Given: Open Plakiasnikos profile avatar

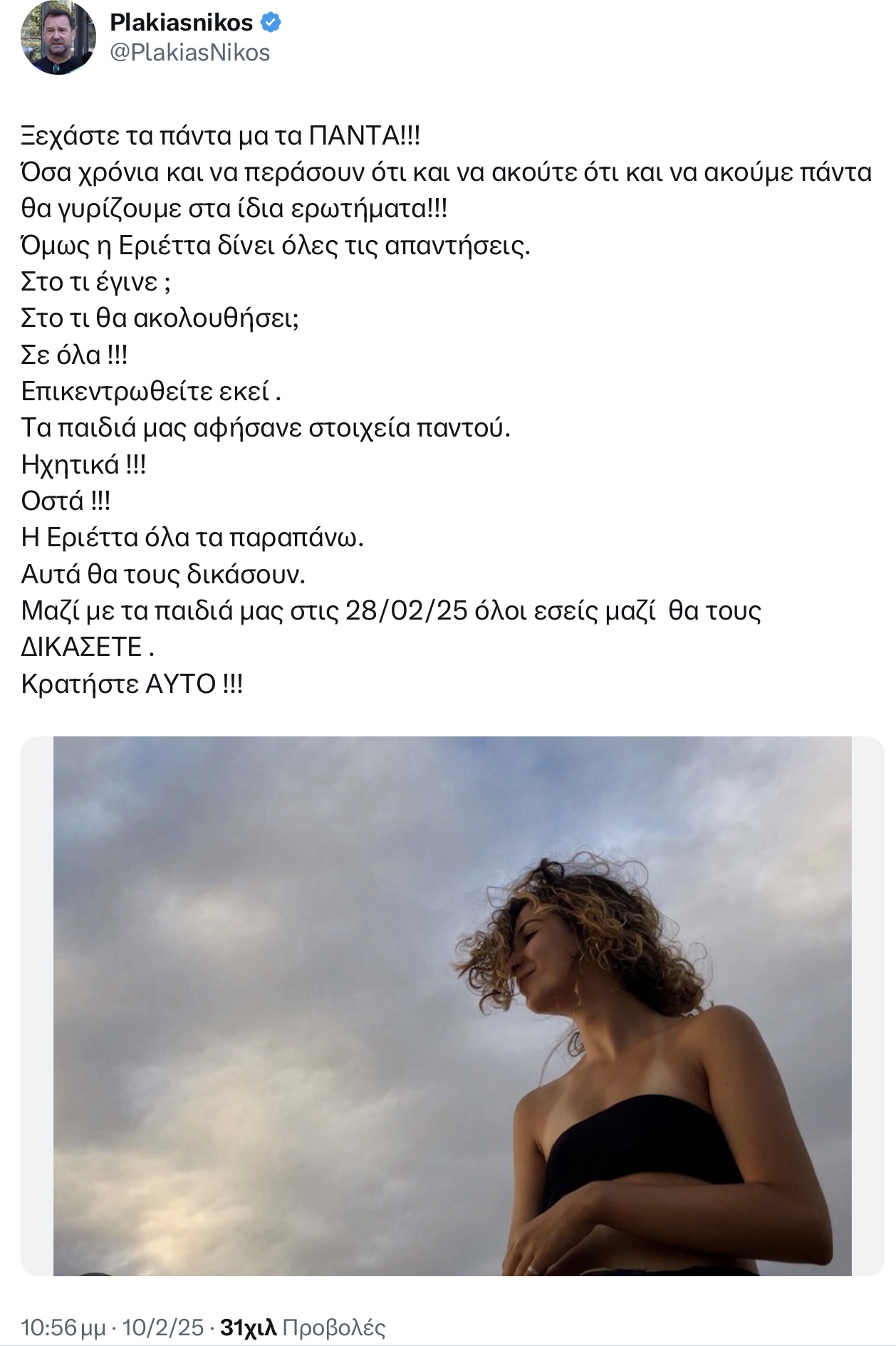Looking at the screenshot, I should point(58,38).
